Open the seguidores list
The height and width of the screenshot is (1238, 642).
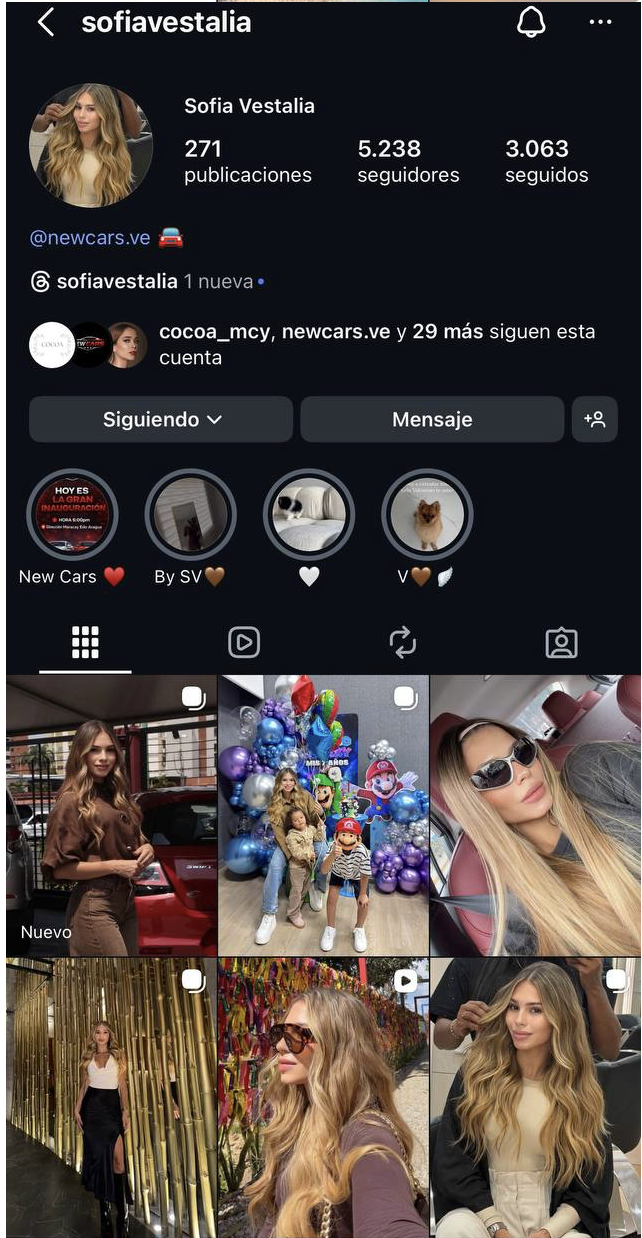408,161
